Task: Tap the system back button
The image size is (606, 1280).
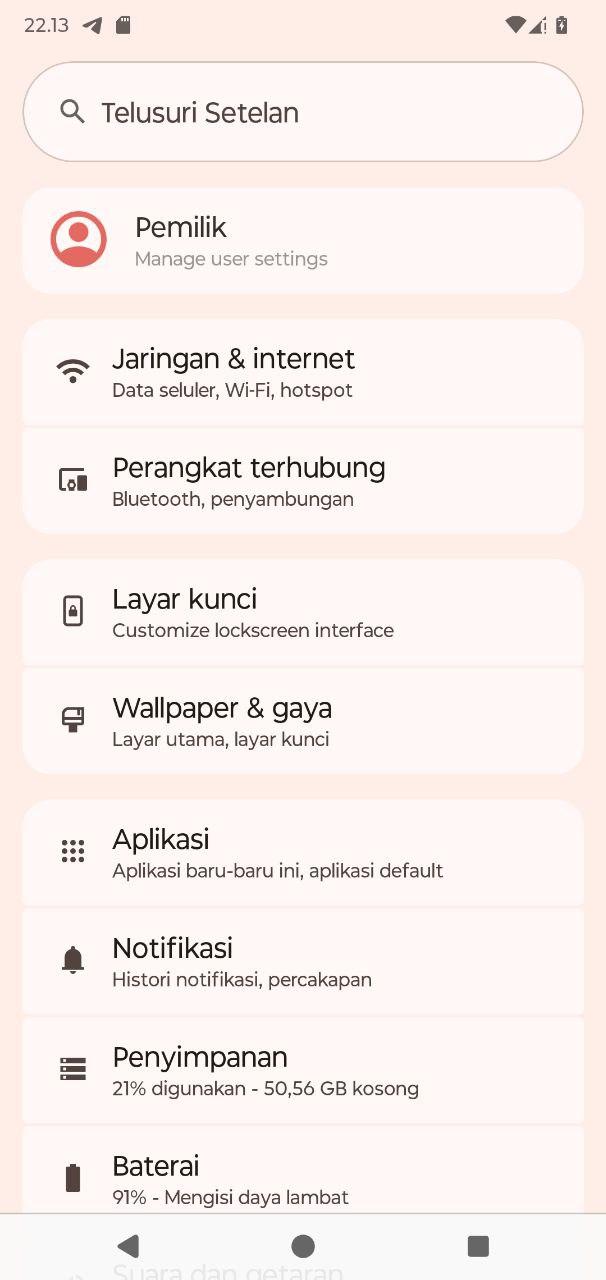Action: pos(127,1246)
